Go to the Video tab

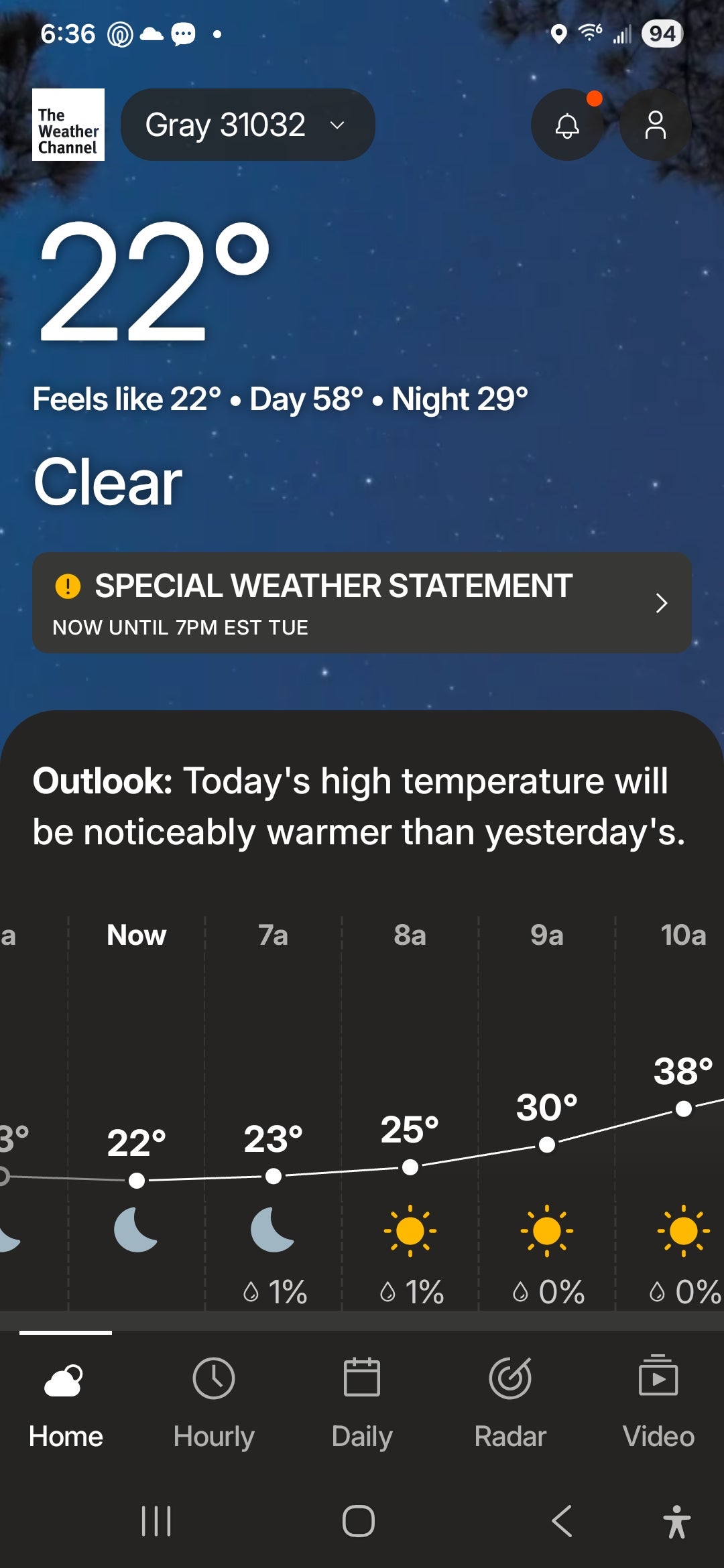tap(658, 1400)
